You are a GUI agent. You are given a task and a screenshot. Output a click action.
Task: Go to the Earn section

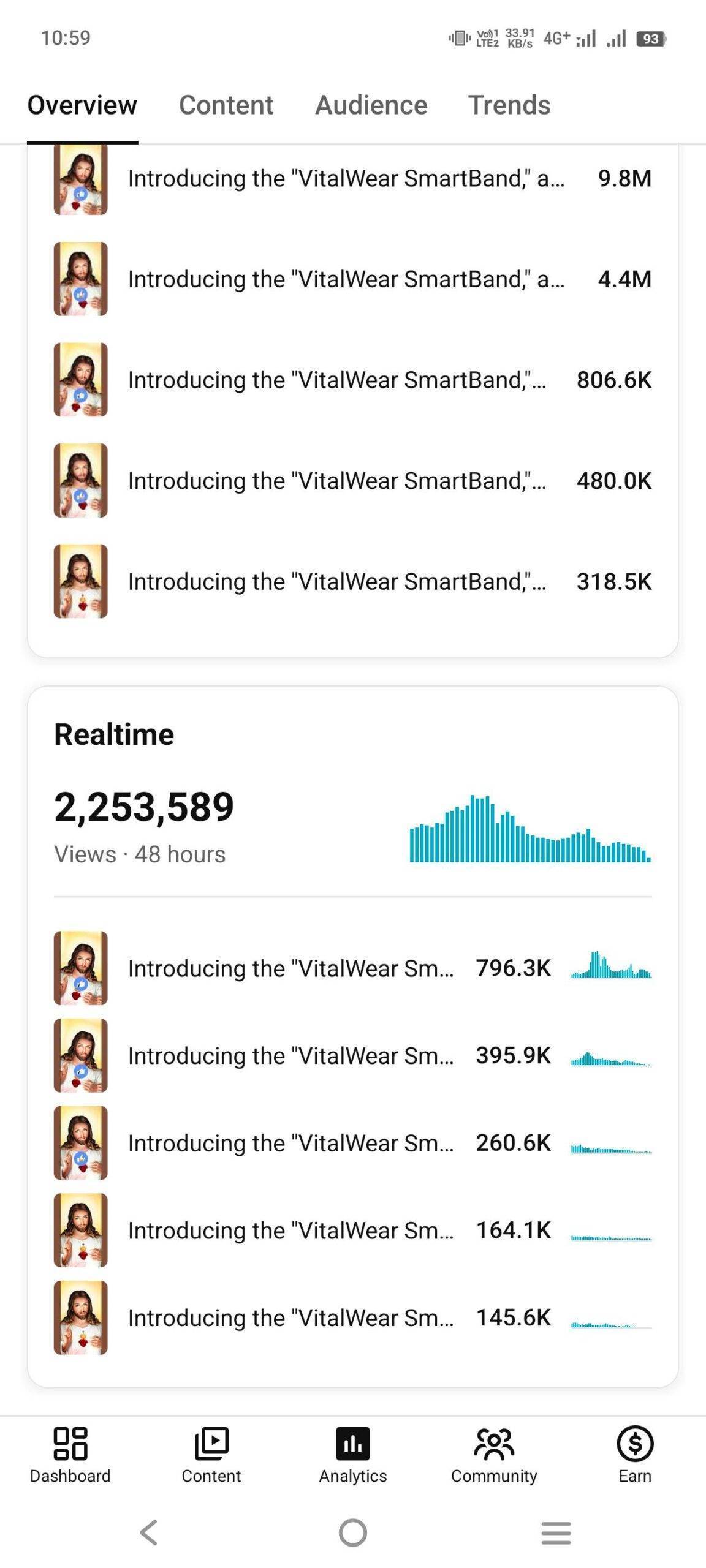point(635,1455)
